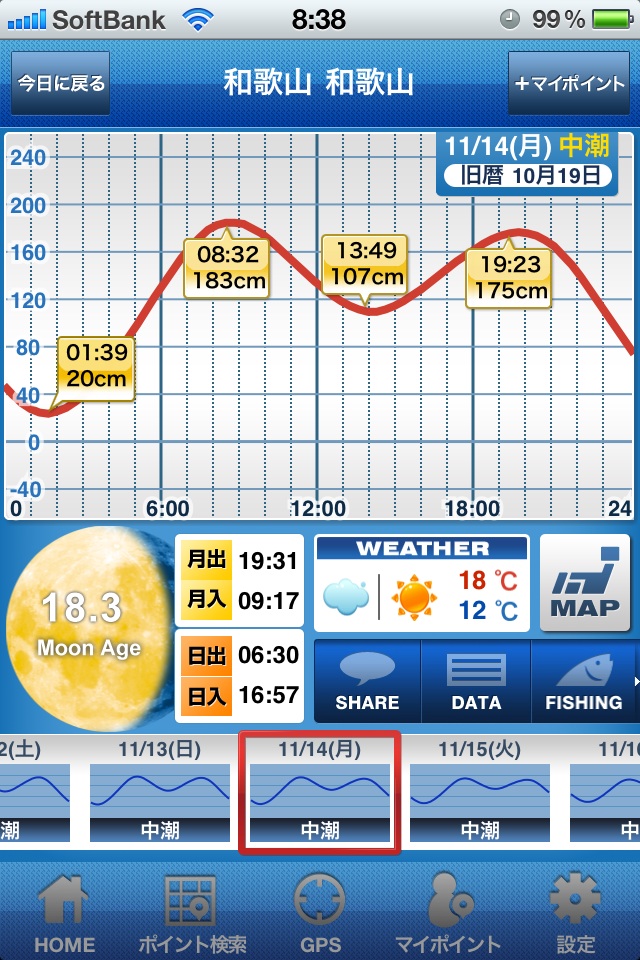The image size is (640, 960).
Task: Switch to the ポイント検索 tab
Action: [192, 912]
